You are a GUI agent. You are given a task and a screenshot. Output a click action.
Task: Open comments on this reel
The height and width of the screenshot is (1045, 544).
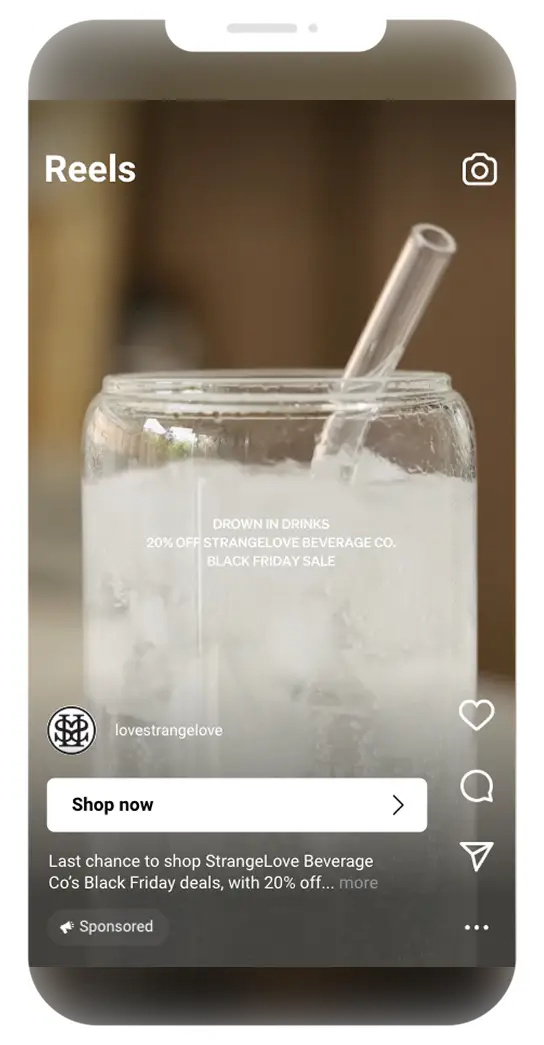[x=477, y=786]
